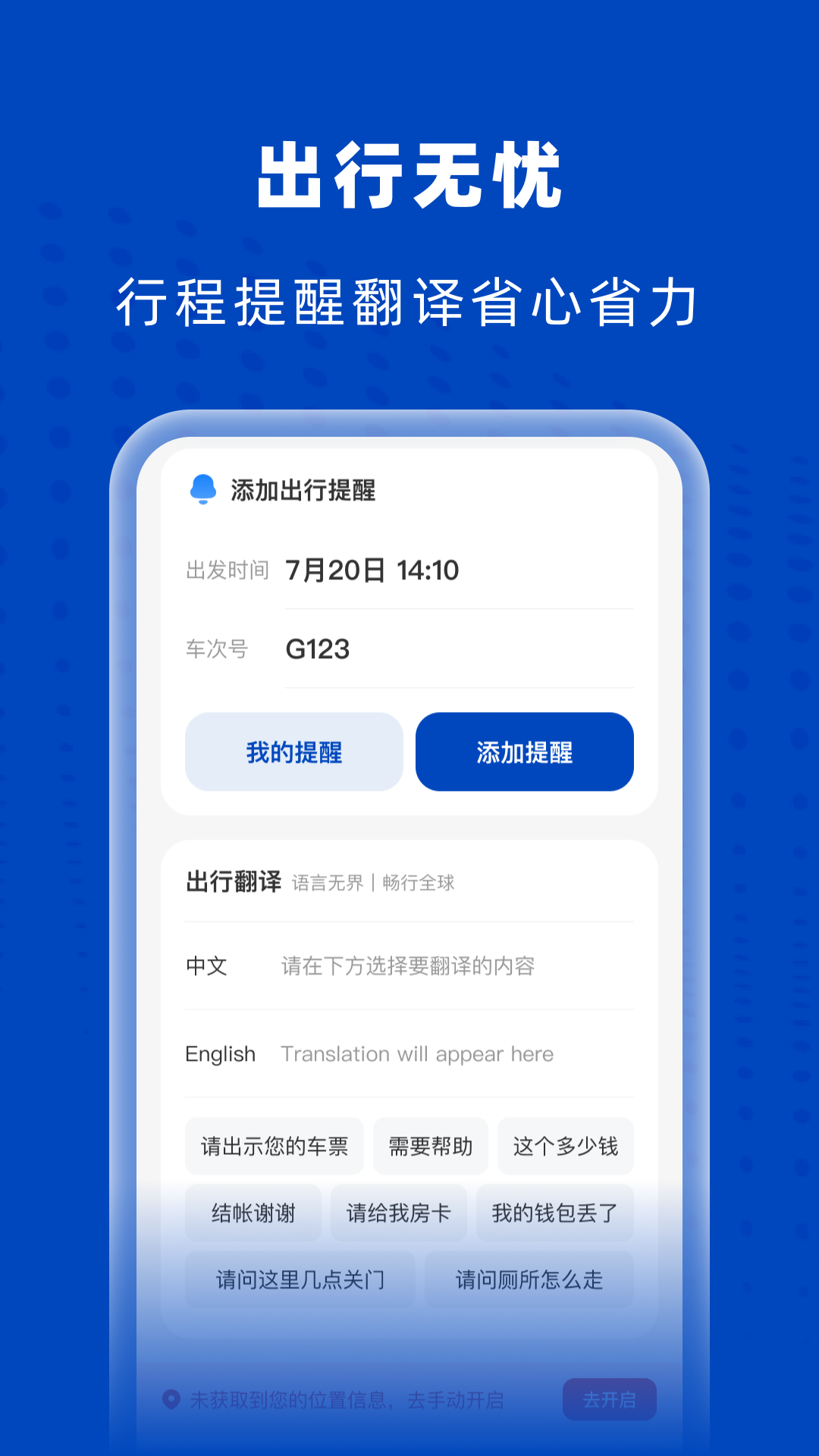Screen dimensions: 819x1456
Task: Open 我的提醒 to view saved reminders
Action: point(294,752)
